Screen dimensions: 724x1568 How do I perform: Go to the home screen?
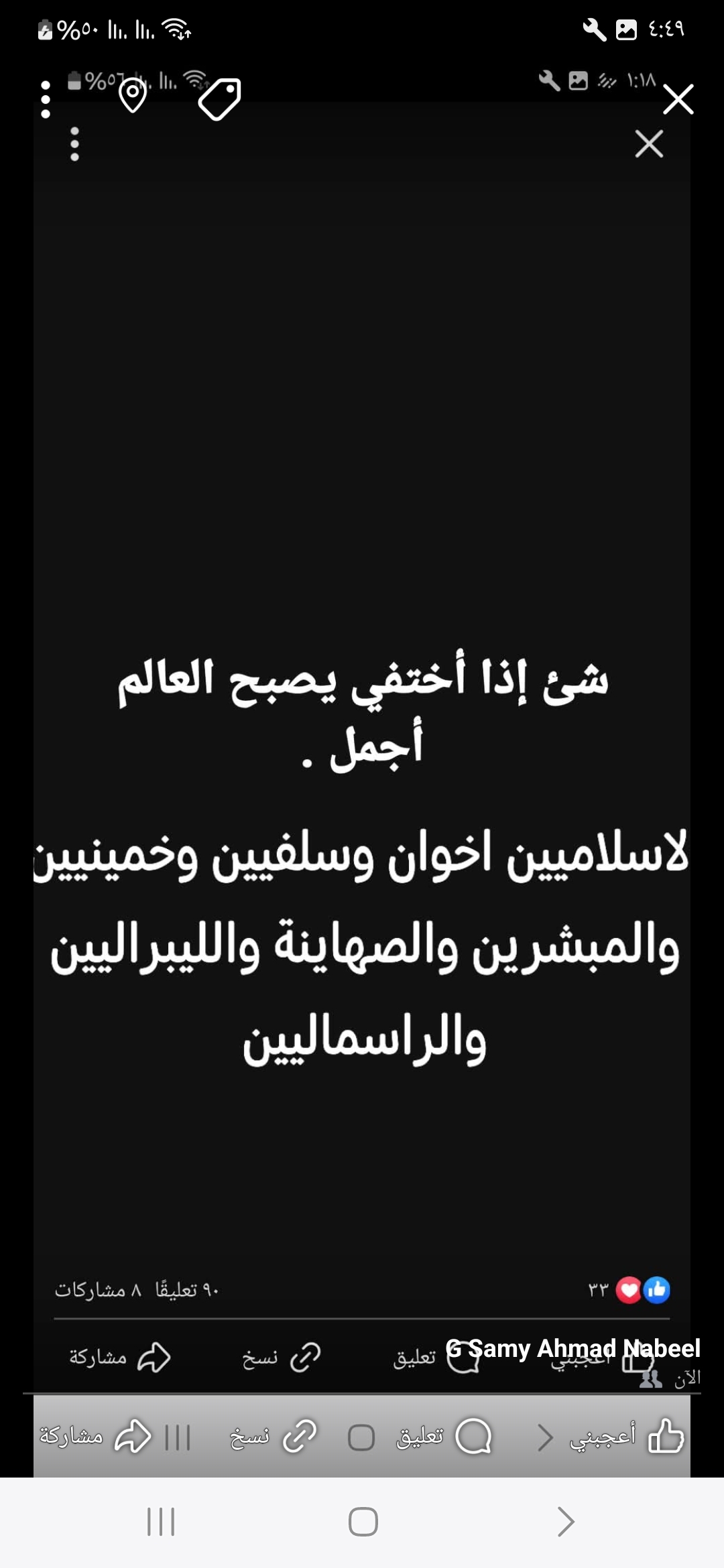tap(363, 1521)
